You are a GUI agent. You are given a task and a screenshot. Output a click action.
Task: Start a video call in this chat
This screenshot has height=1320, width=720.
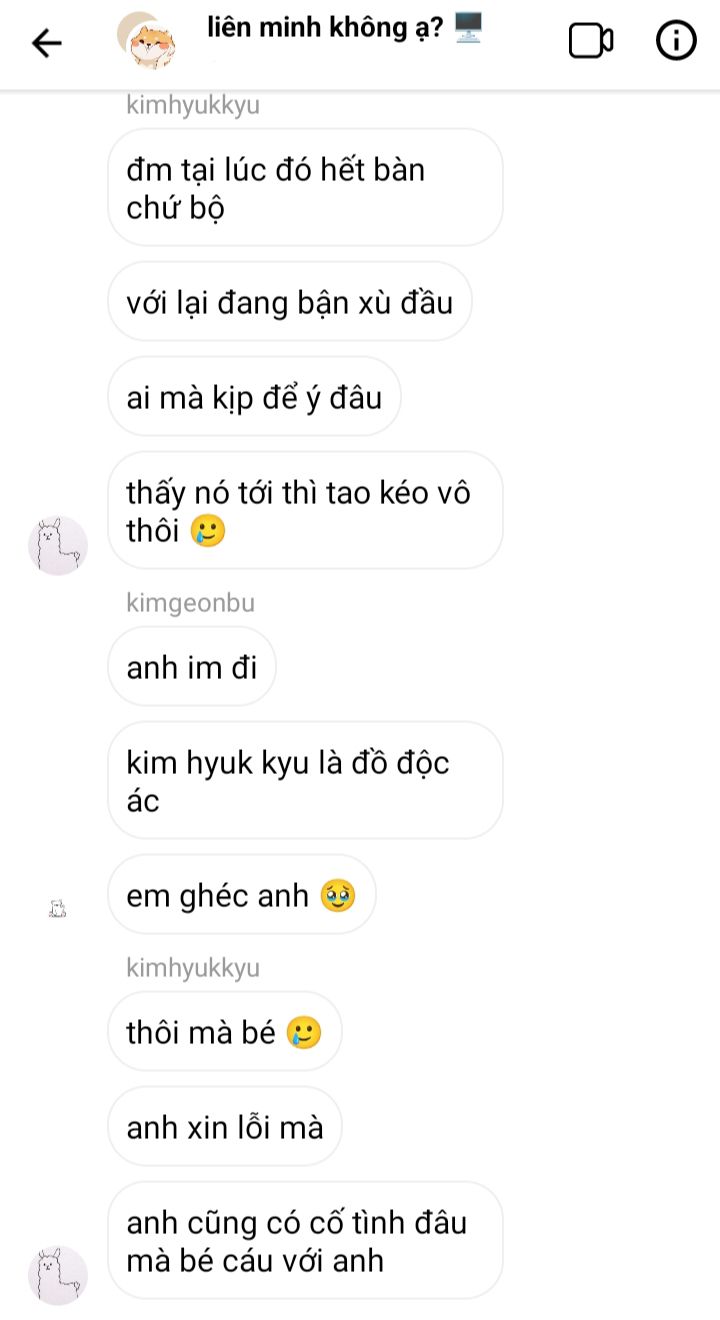[590, 41]
